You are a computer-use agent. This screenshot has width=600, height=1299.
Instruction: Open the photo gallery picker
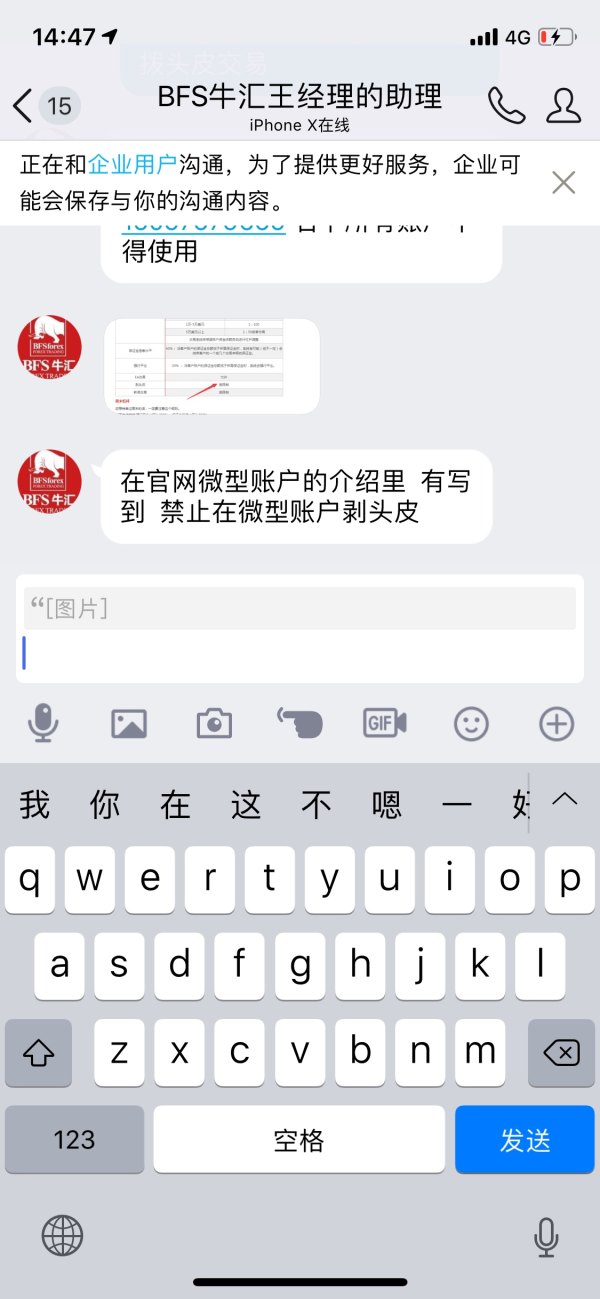[x=129, y=722]
